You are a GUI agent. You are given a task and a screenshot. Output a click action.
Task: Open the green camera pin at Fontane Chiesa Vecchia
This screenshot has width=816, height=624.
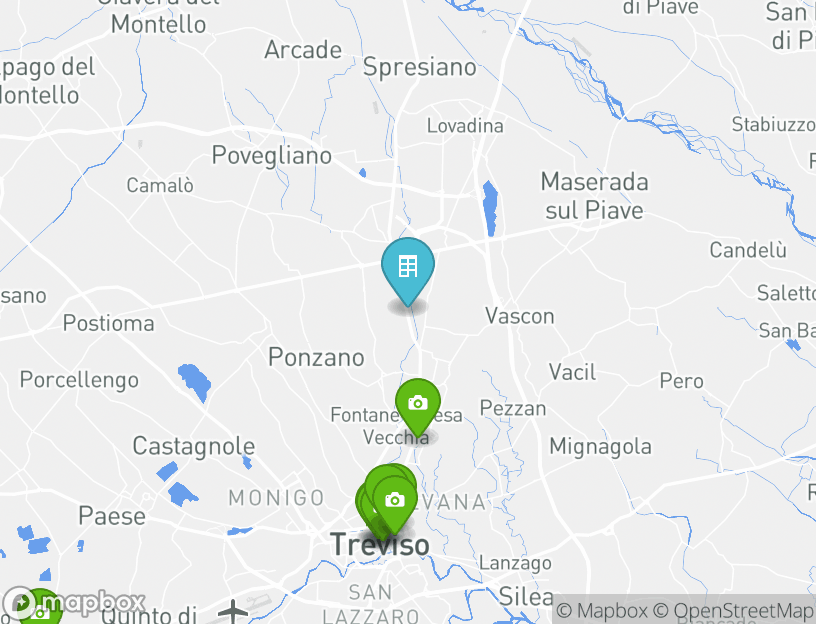418,404
